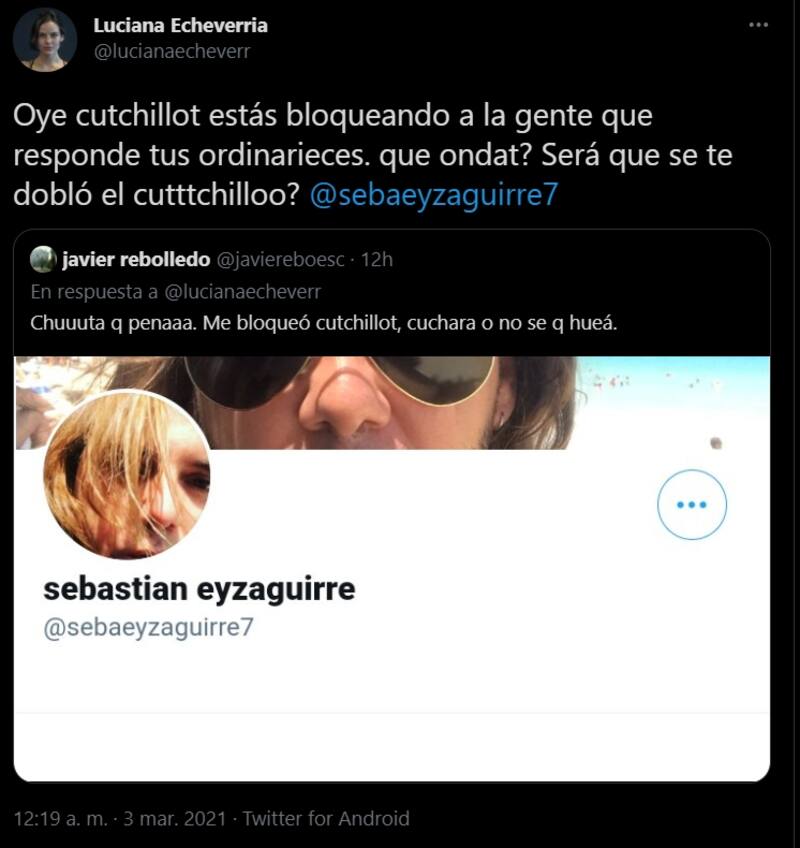Open the @sebaeyzaguirre7 mention link
Viewport: 800px width, 848px height.
(x=433, y=195)
